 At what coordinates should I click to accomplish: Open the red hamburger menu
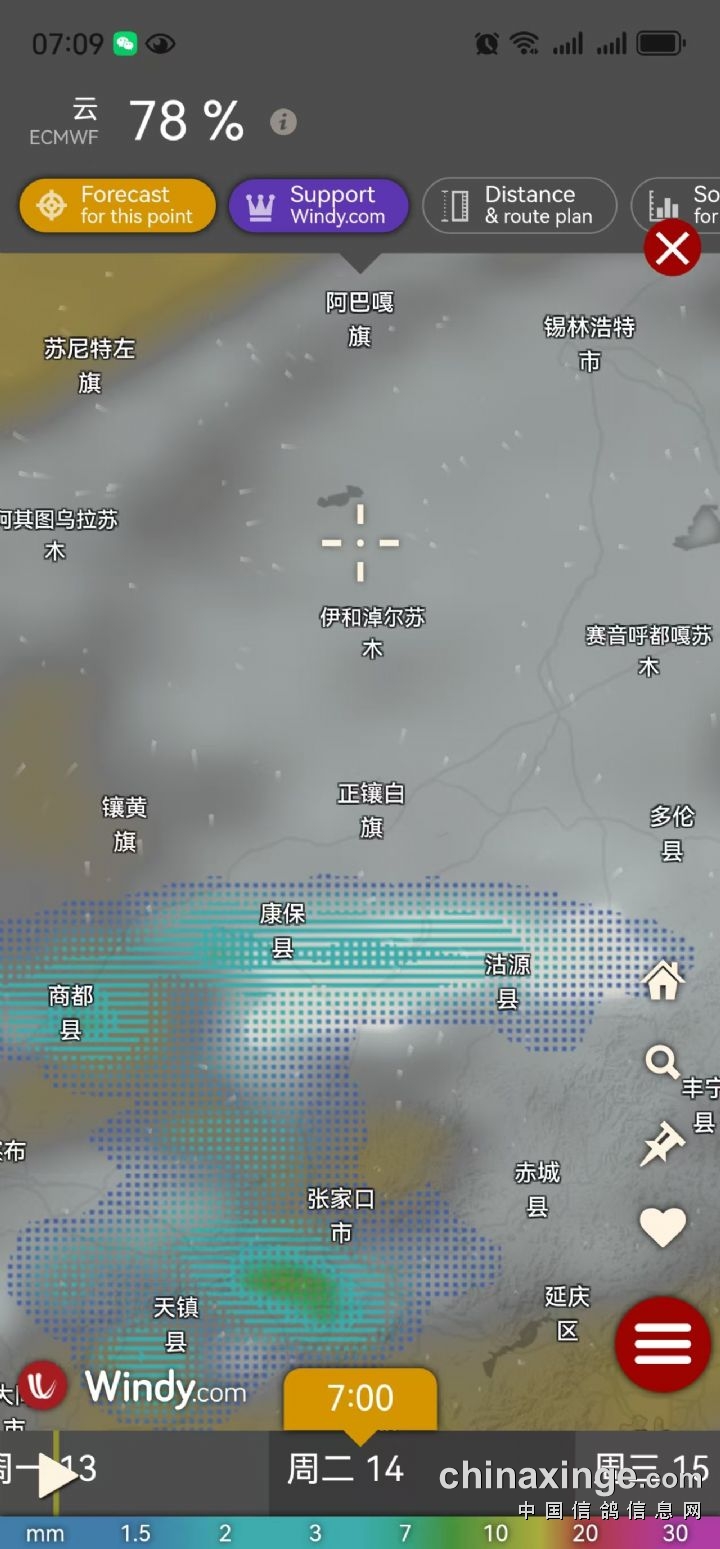click(662, 1343)
